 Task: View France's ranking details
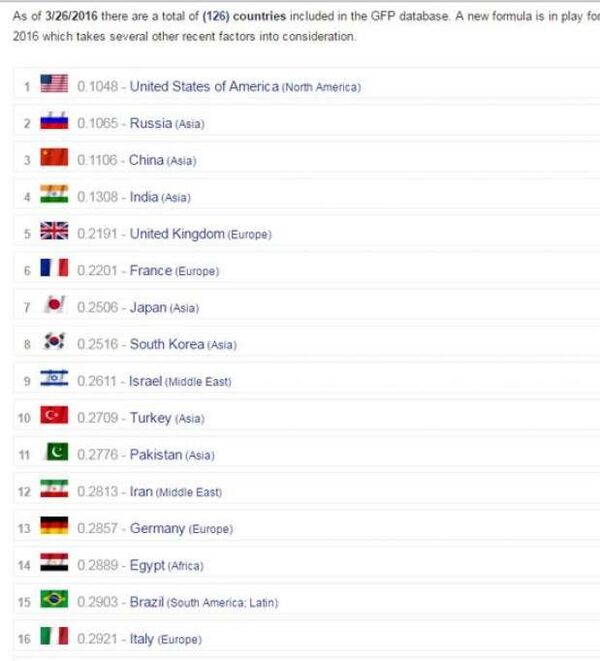[x=151, y=271]
